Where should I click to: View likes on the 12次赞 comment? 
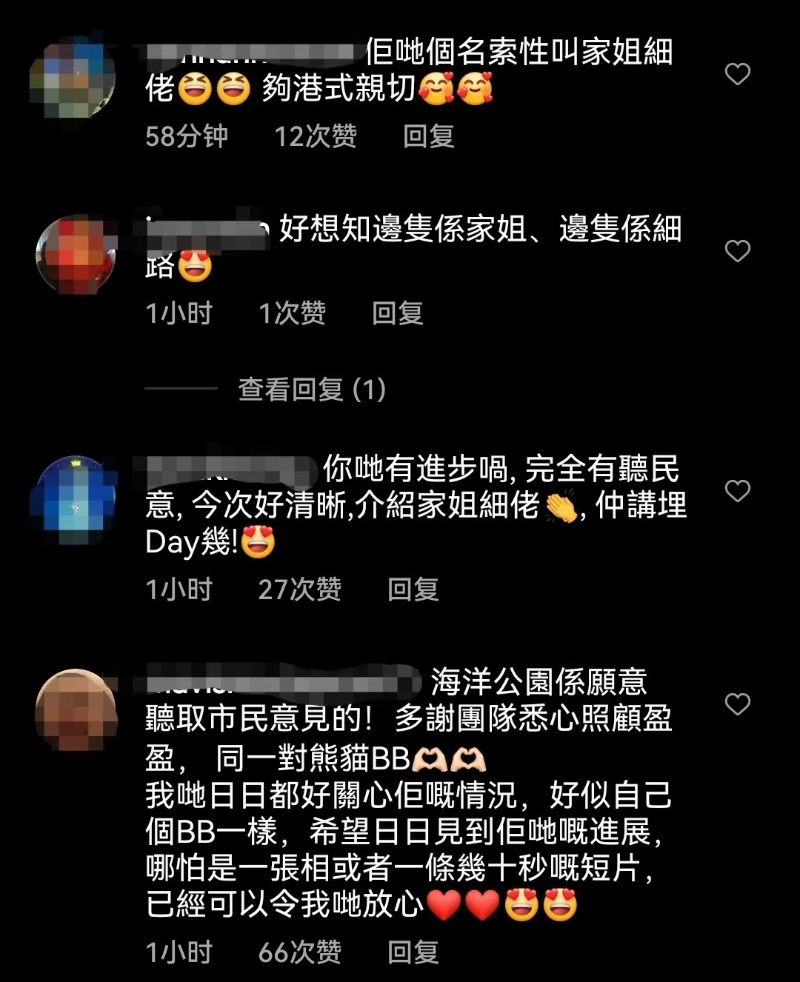pyautogui.click(x=315, y=137)
